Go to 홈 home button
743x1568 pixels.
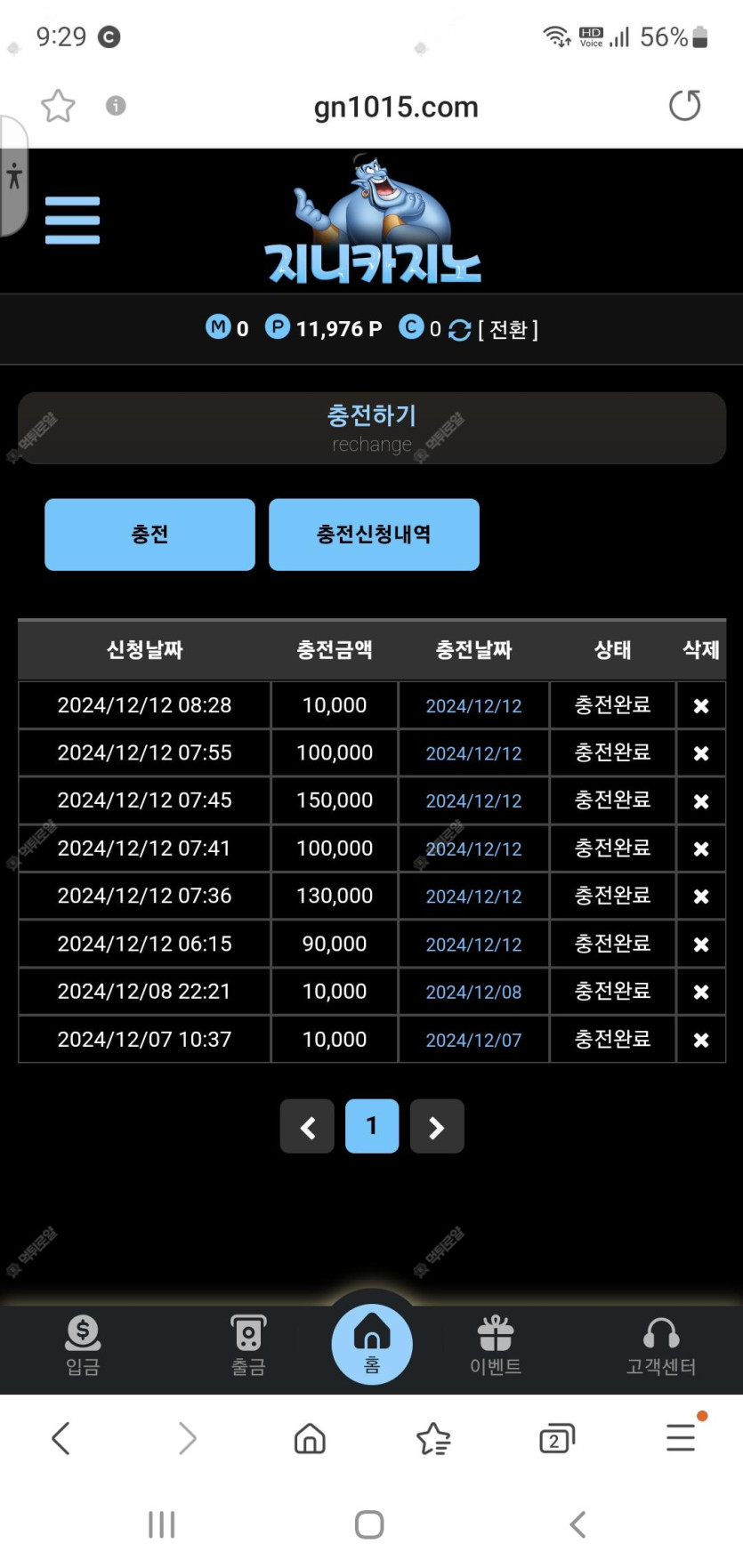pyautogui.click(x=372, y=1343)
